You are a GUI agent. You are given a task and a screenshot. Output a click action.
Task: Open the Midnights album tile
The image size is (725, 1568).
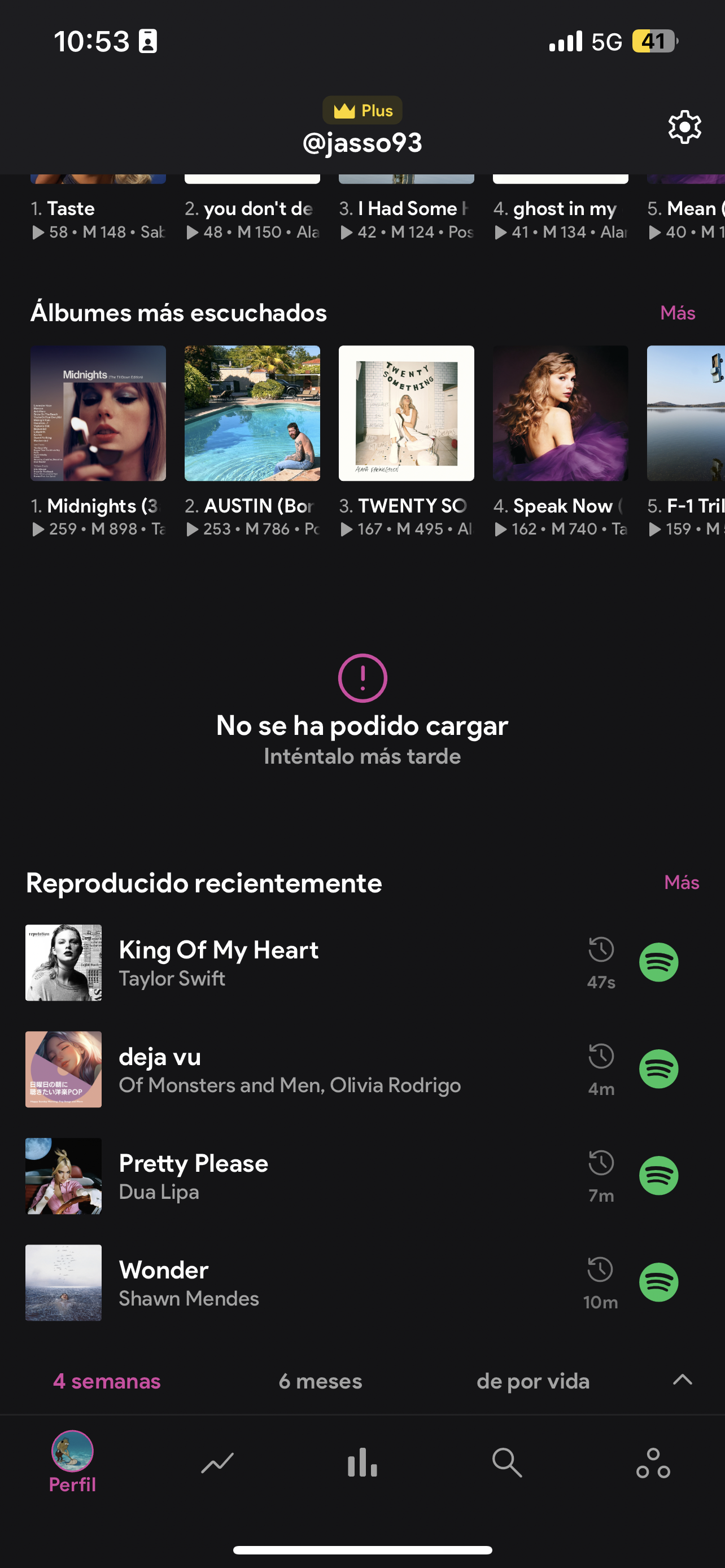tap(98, 413)
